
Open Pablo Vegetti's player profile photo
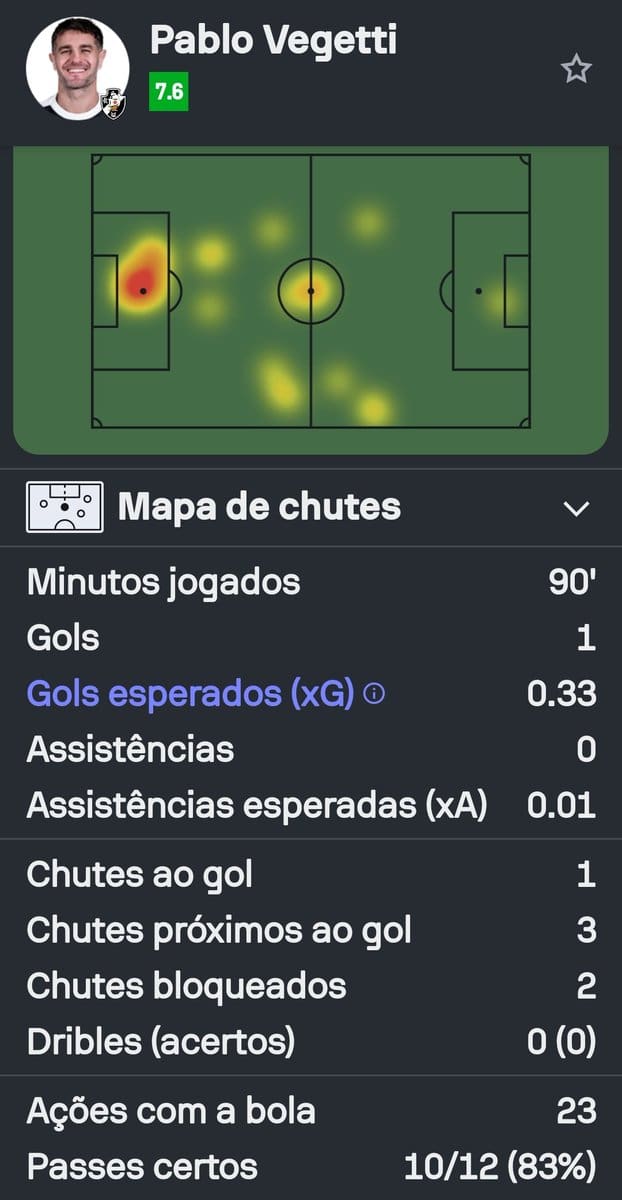click(77, 69)
